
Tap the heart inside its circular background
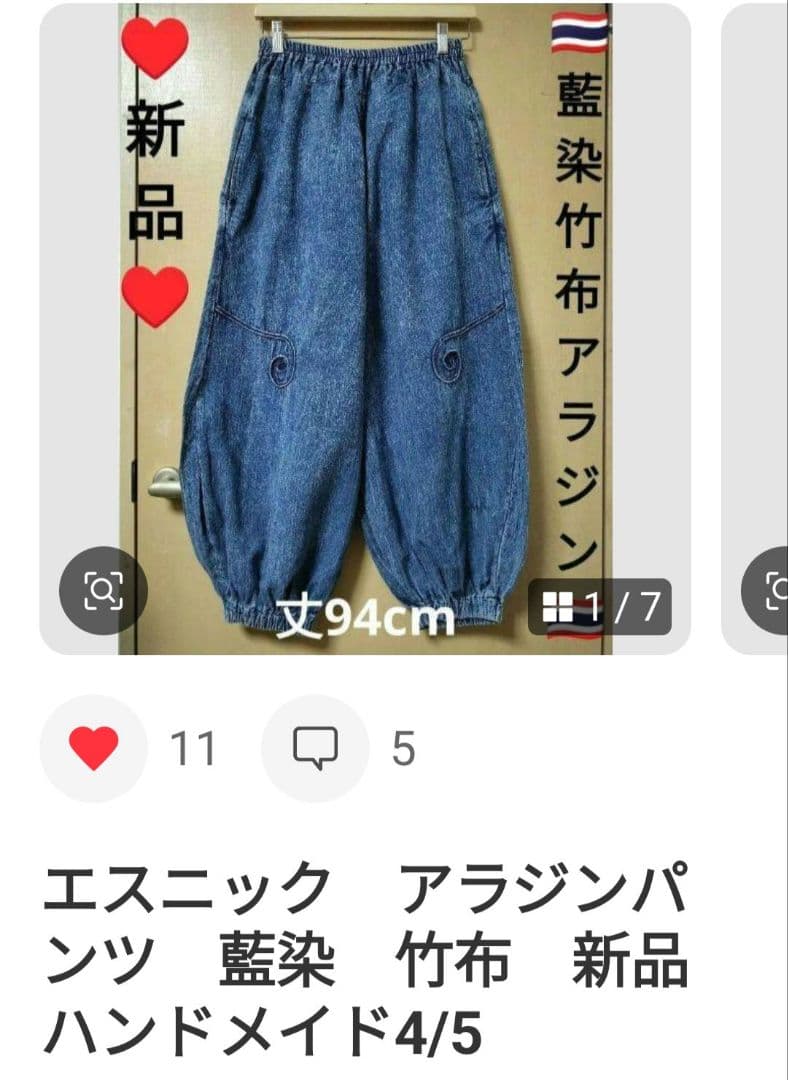click(97, 744)
